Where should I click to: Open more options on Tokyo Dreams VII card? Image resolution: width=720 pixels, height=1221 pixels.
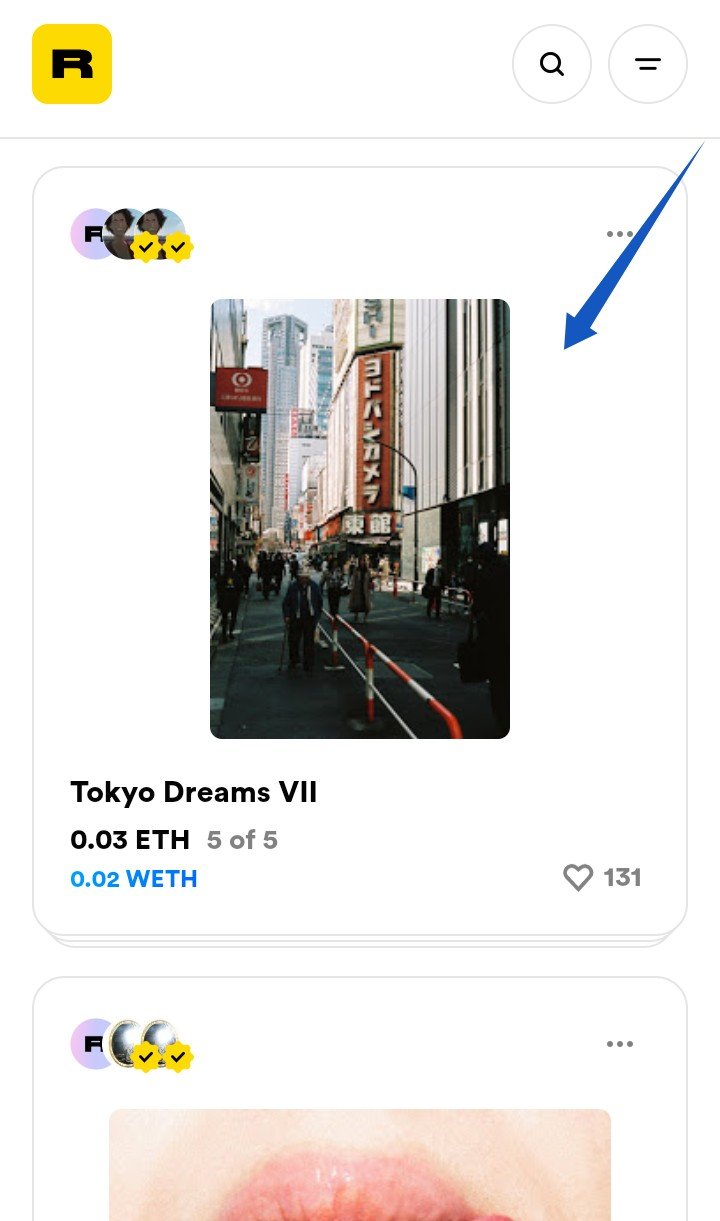(620, 234)
